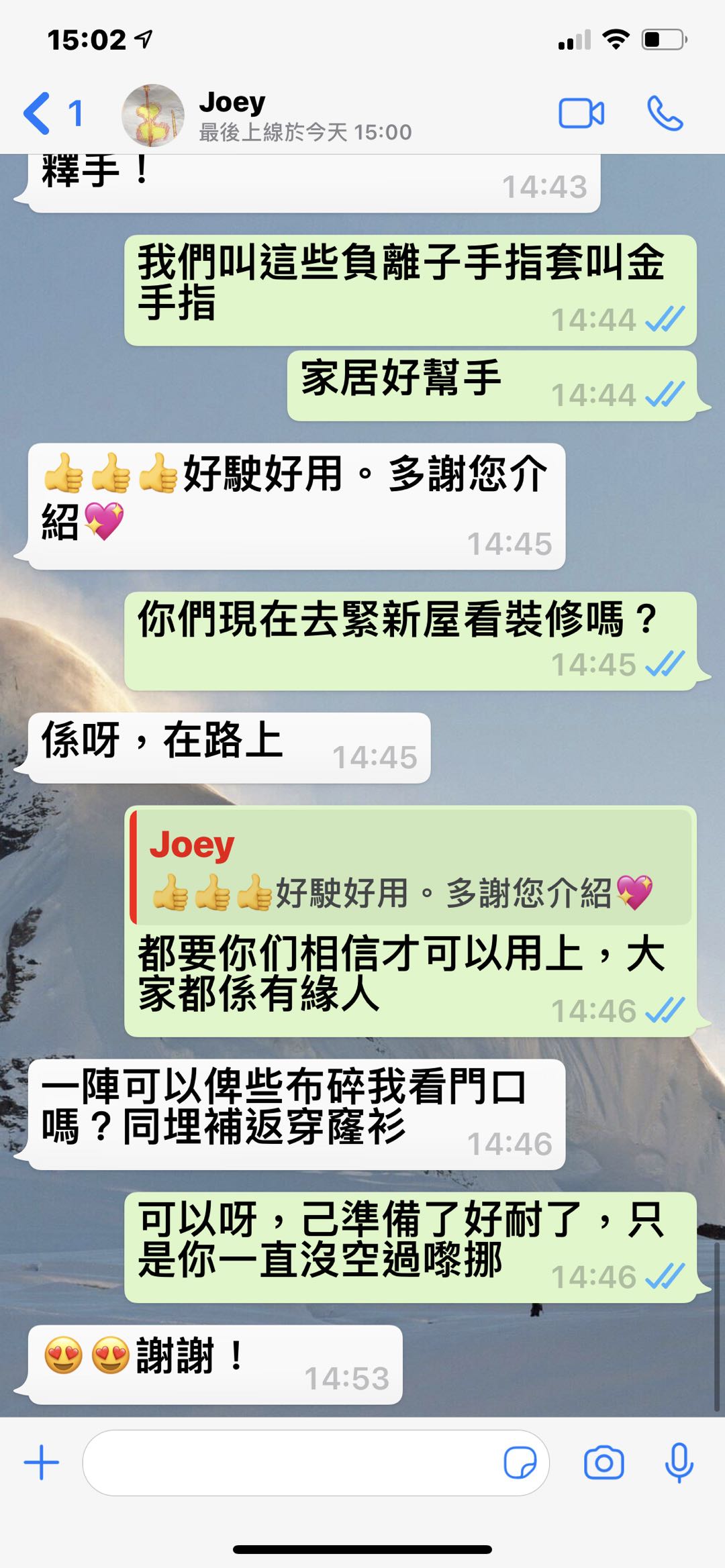Image resolution: width=725 pixels, height=1568 pixels.
Task: Tap the microphone to record voice message
Action: [679, 1463]
